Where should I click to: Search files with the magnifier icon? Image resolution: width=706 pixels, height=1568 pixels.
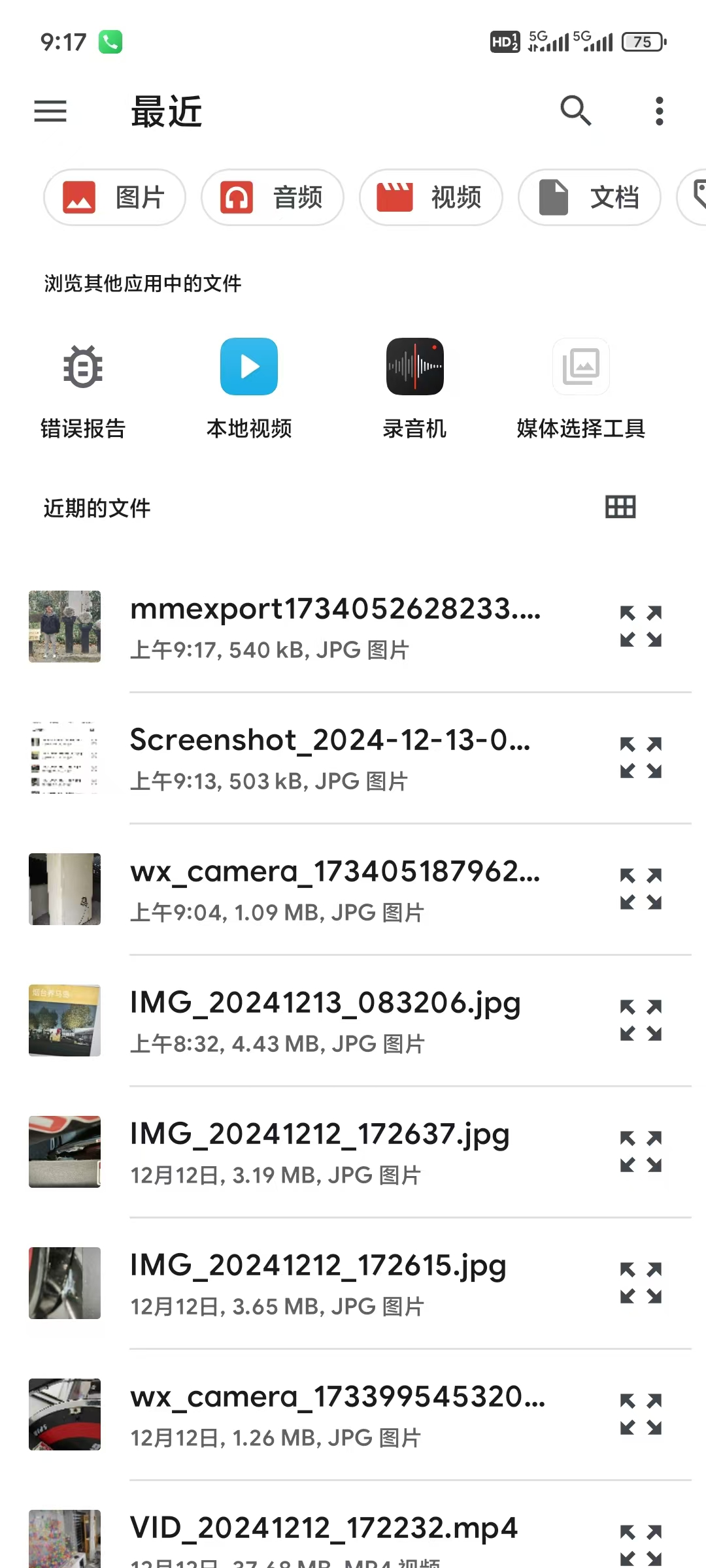click(x=575, y=110)
